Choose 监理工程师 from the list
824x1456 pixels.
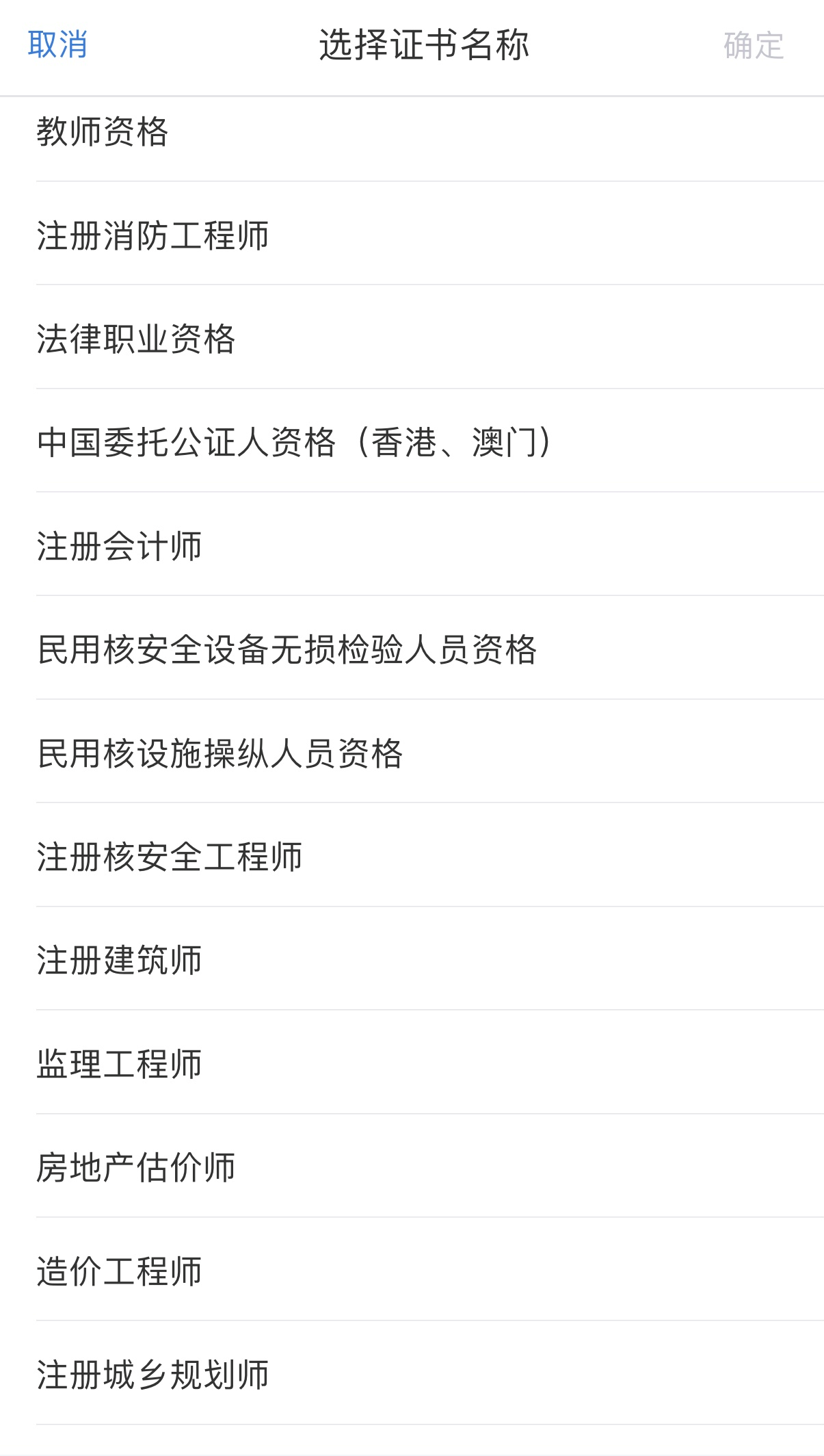pyautogui.click(x=120, y=1064)
